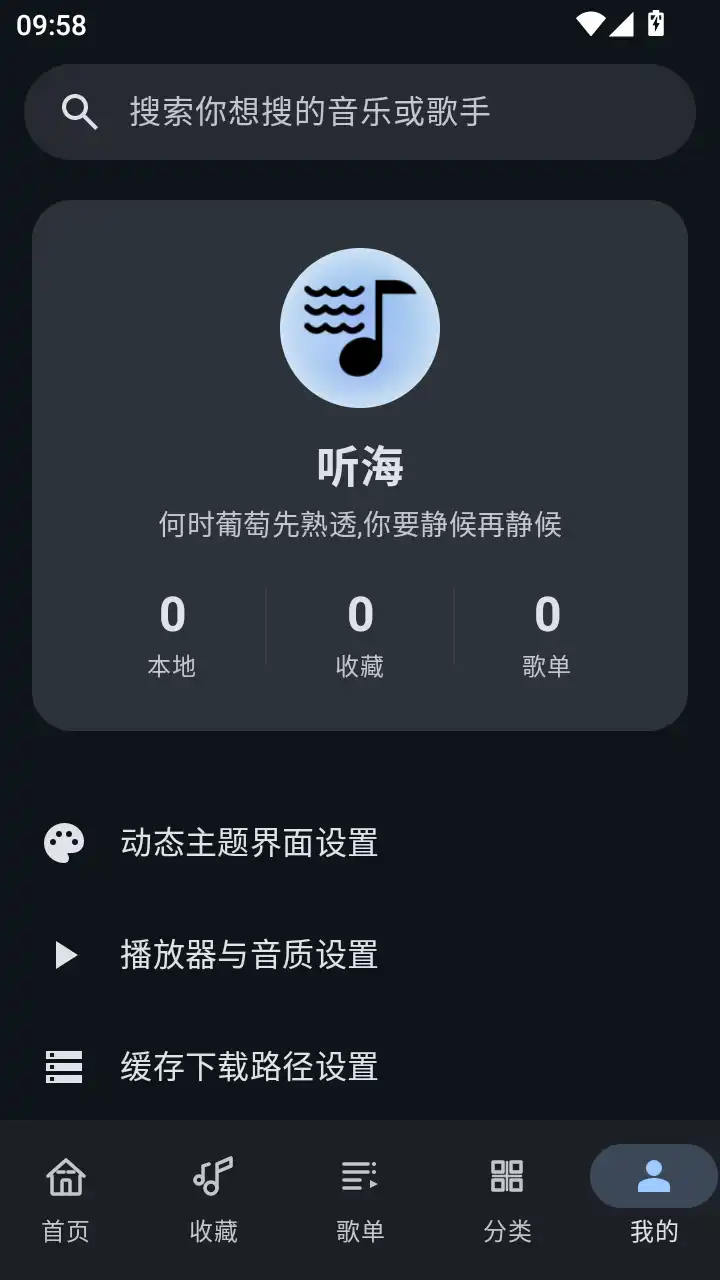Select the home icon in bottom bar

pos(64,1178)
